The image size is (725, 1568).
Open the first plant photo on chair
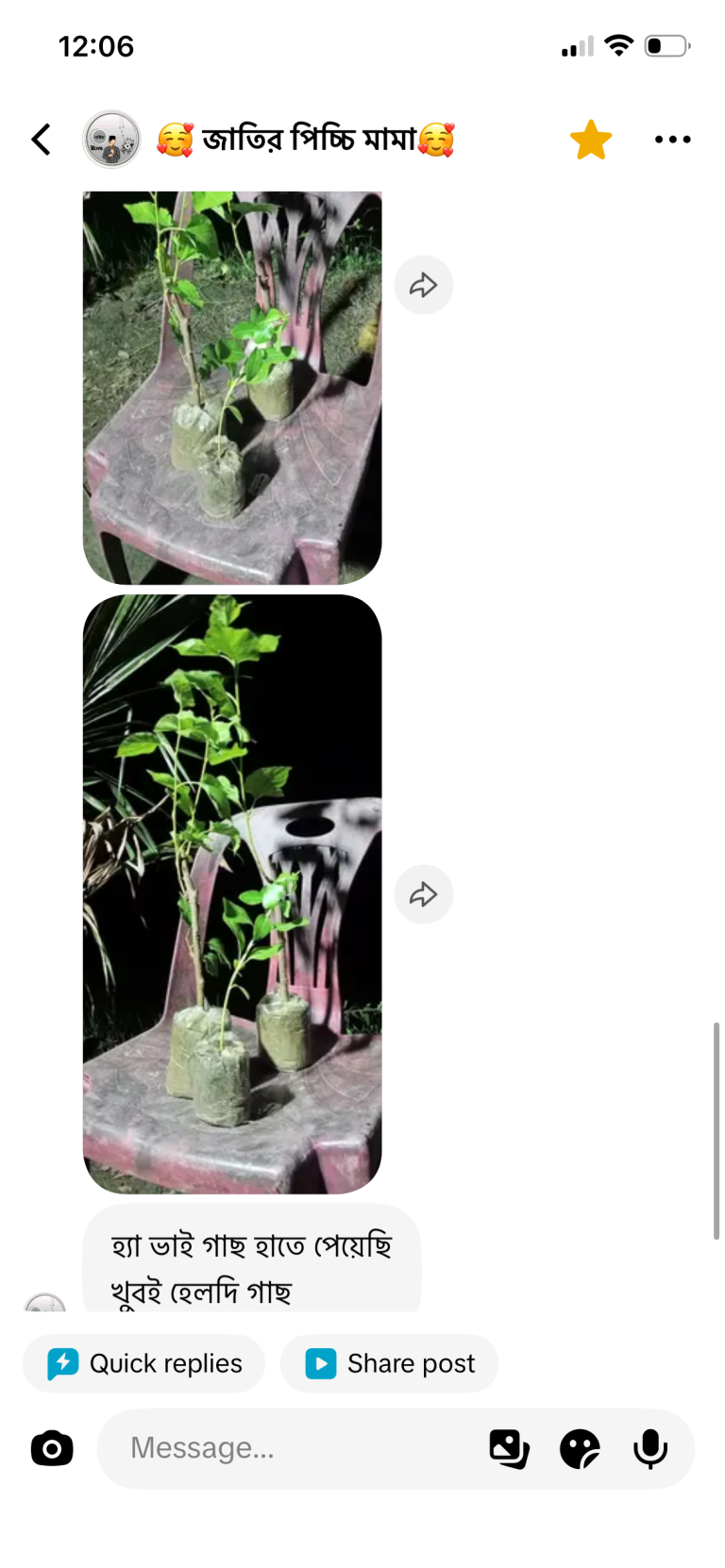pyautogui.click(x=232, y=388)
